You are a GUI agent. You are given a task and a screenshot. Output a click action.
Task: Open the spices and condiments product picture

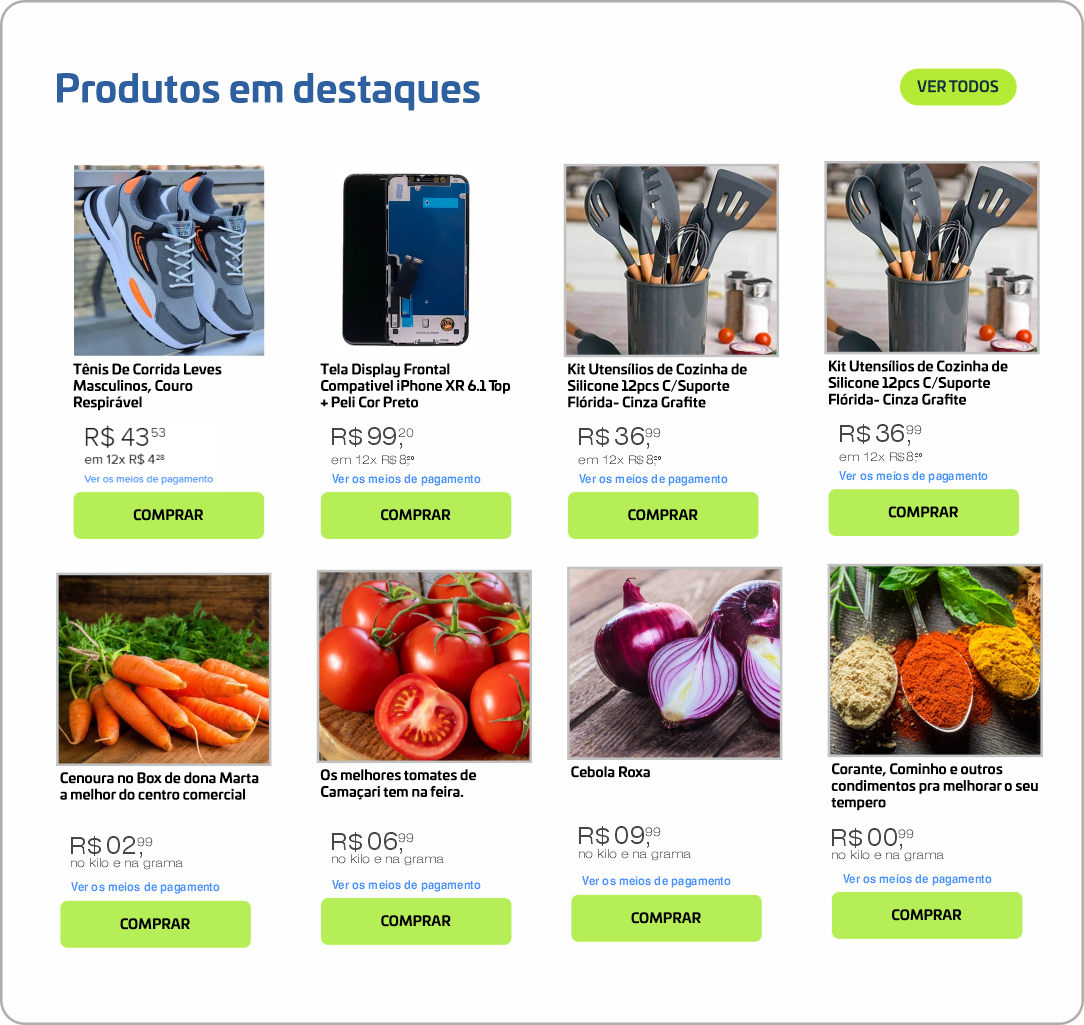coord(935,660)
